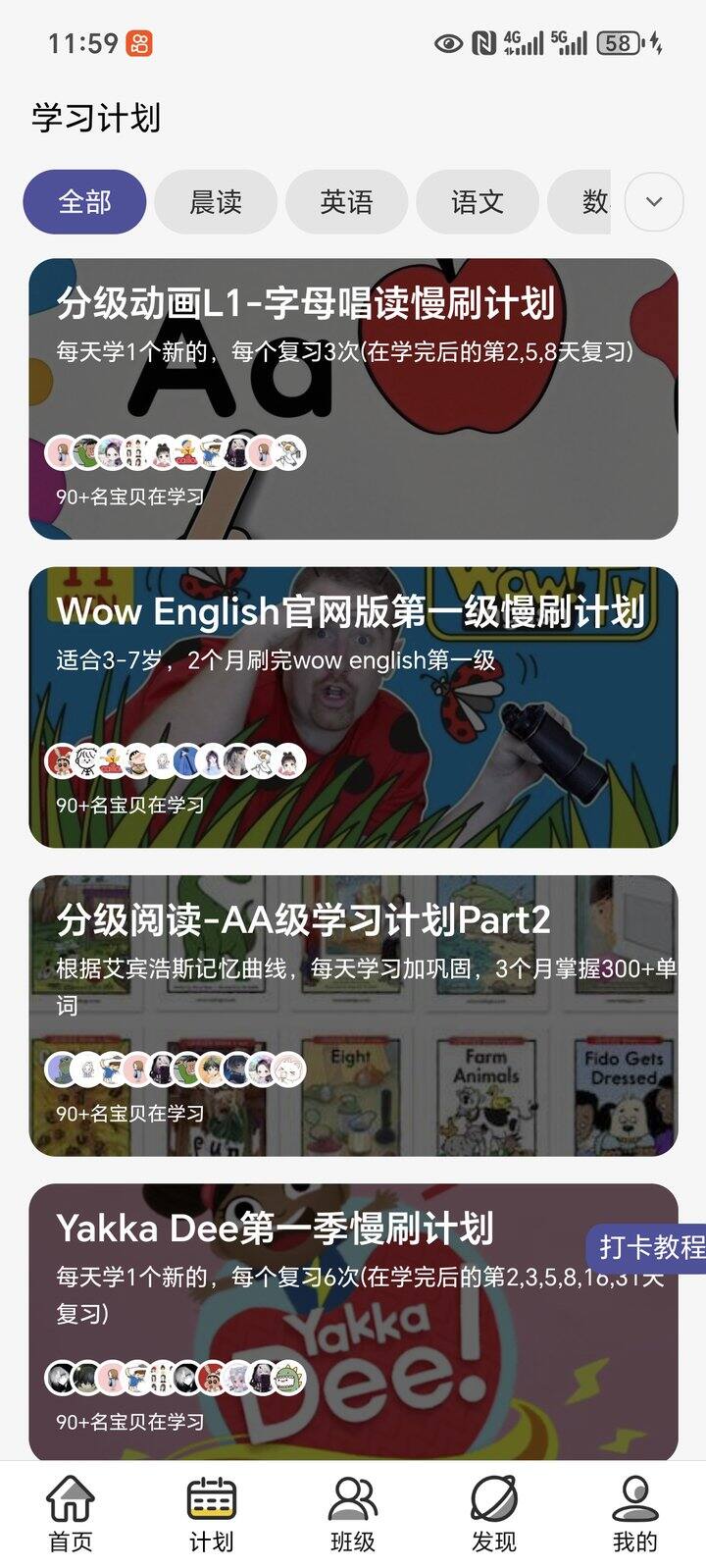Go to the 首页 tab
This screenshot has height=1568, width=706.
71,1514
